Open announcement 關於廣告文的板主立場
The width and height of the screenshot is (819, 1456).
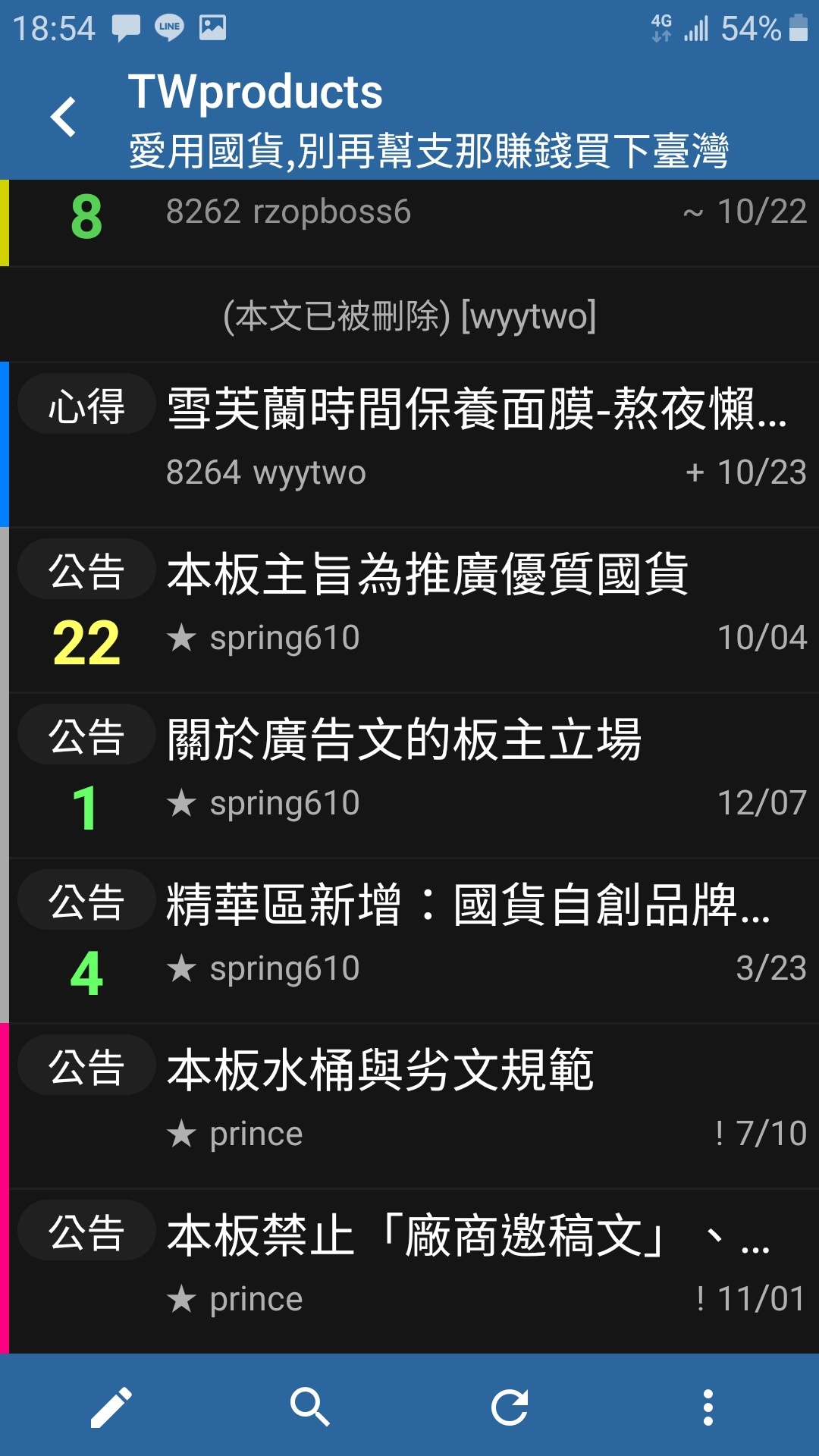(409, 775)
